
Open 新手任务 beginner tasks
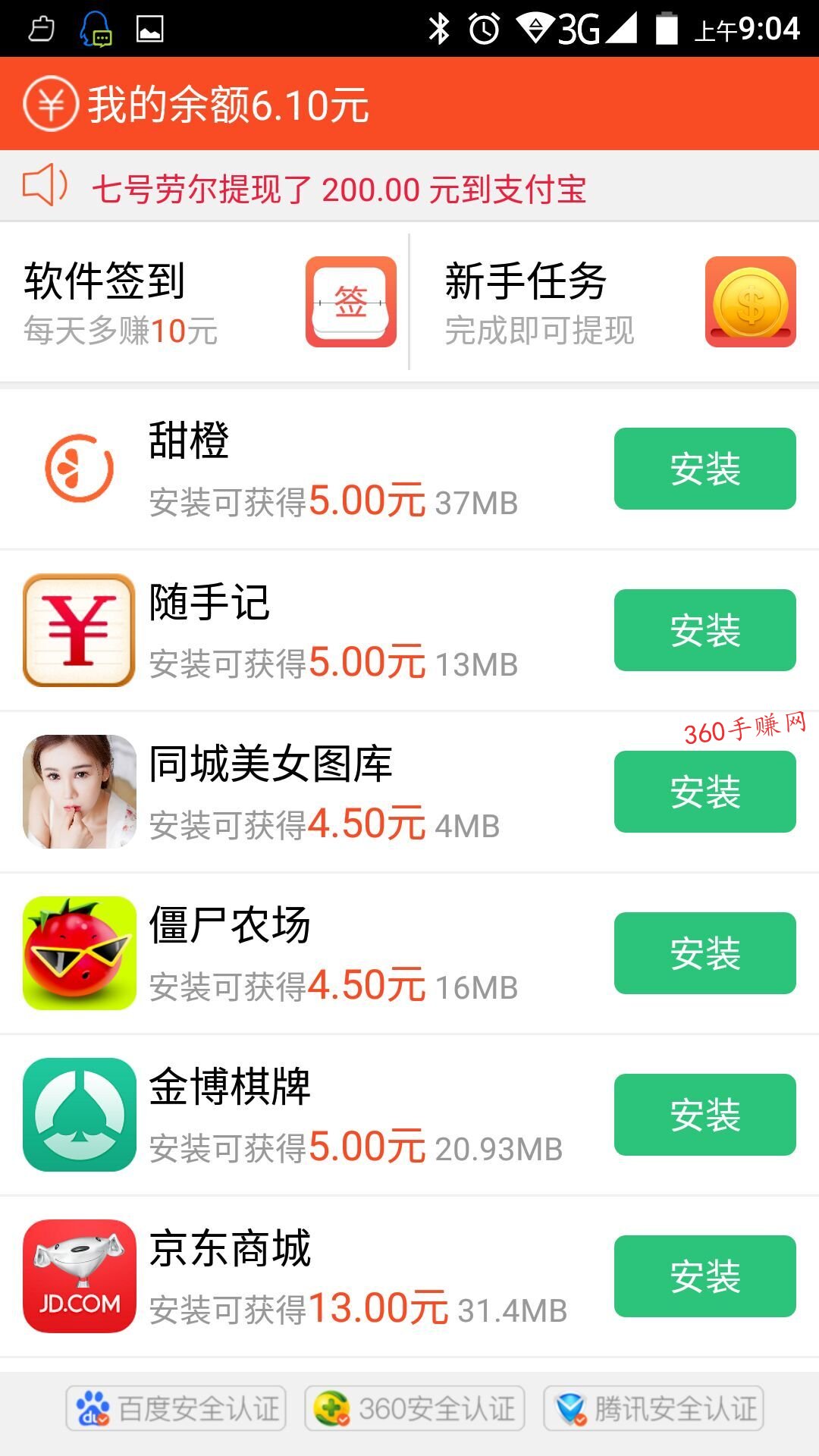pyautogui.click(x=616, y=302)
